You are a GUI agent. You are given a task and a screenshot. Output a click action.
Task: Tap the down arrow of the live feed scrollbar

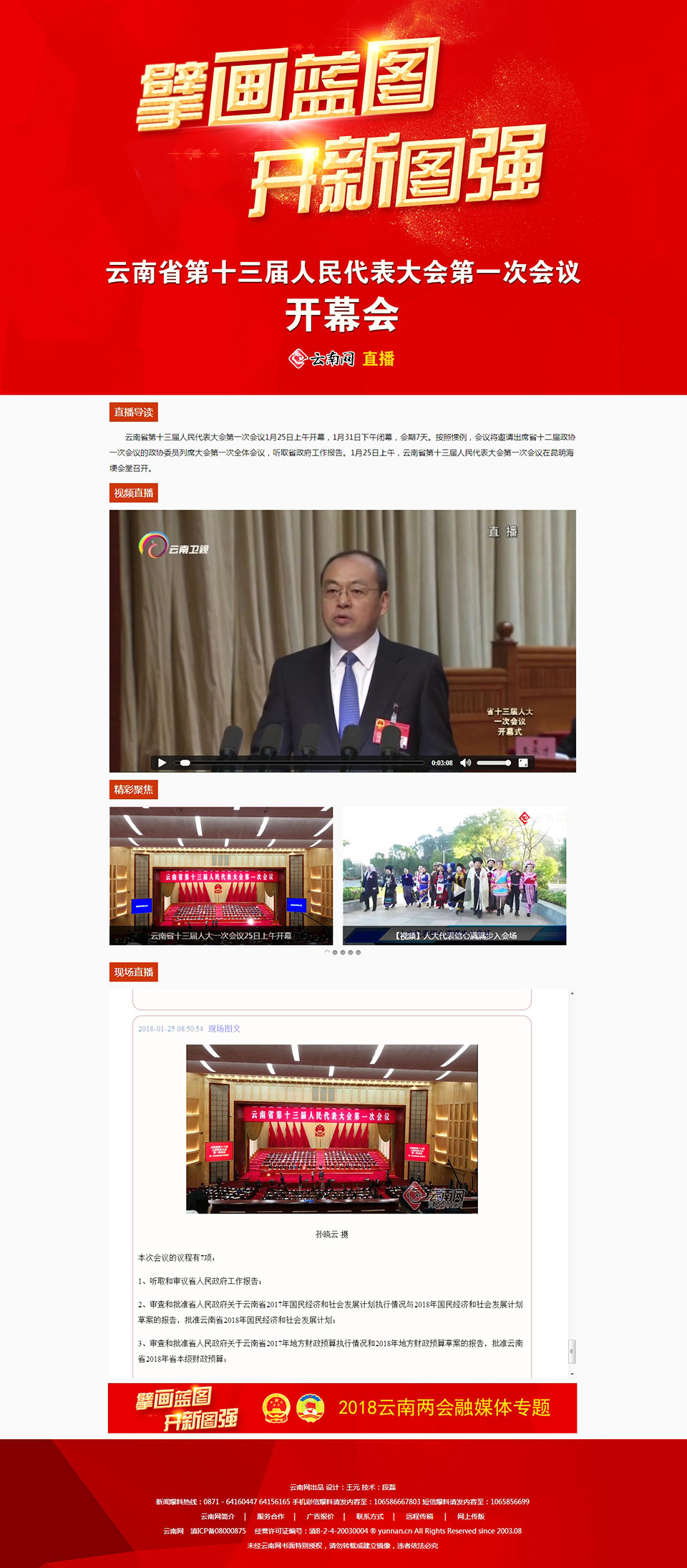coord(572,1374)
